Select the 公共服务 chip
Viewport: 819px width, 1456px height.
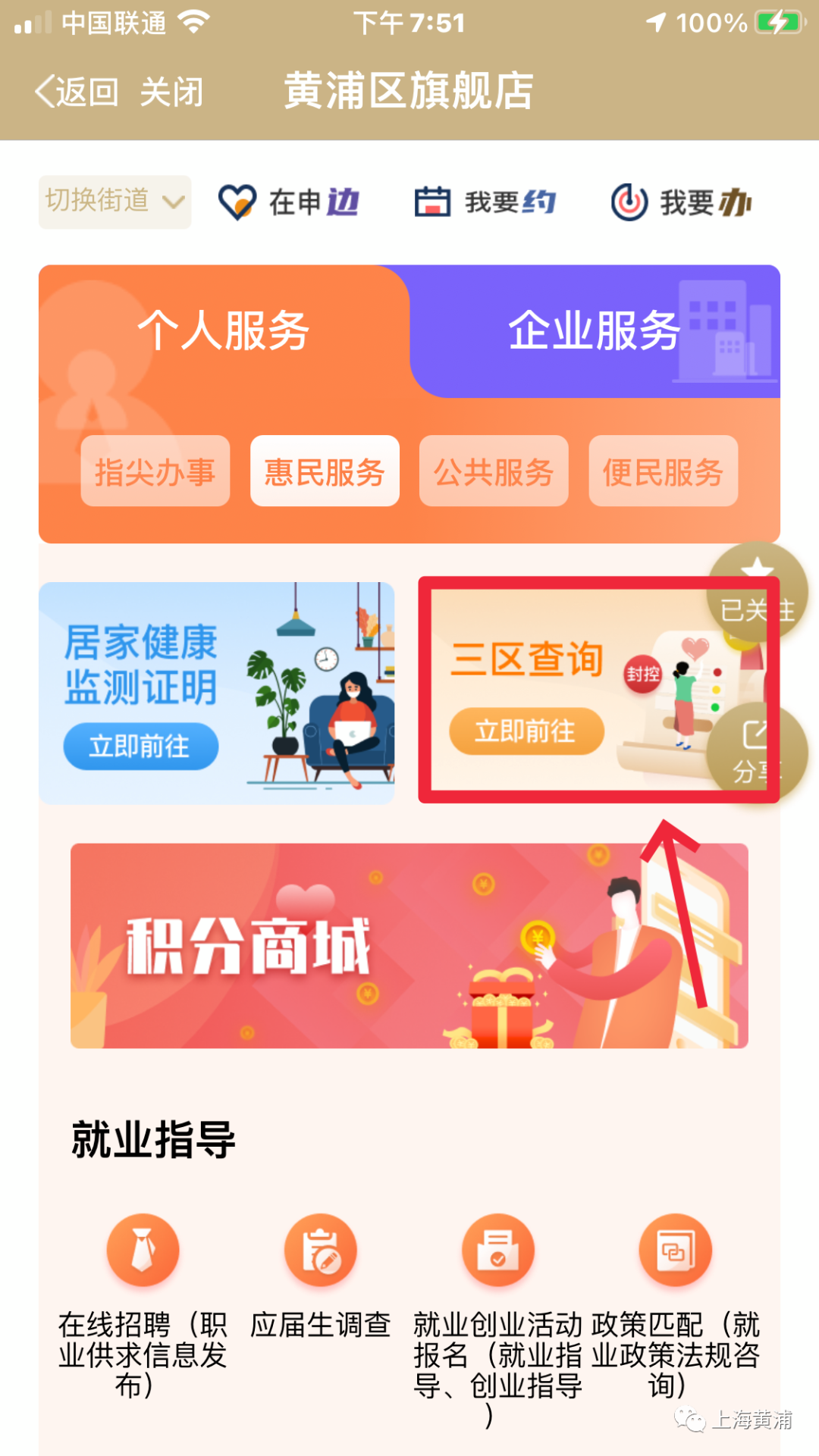(494, 471)
